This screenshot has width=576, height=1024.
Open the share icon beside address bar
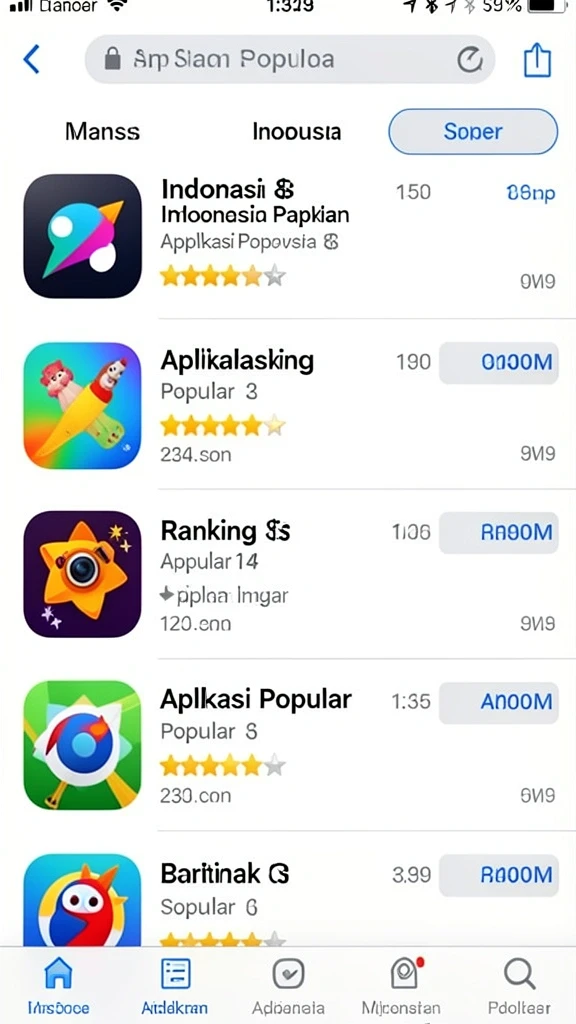537,59
